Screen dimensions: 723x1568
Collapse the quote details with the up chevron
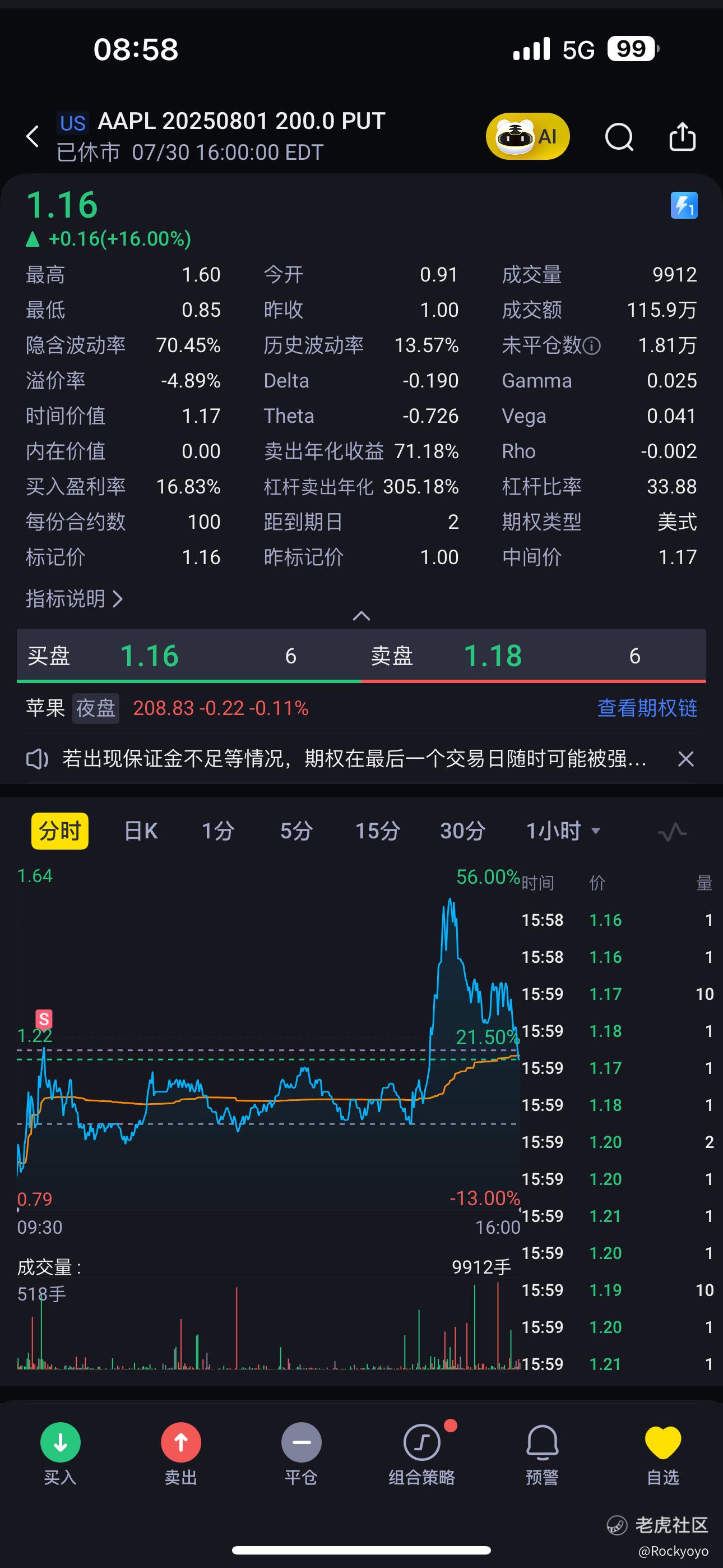point(361,616)
